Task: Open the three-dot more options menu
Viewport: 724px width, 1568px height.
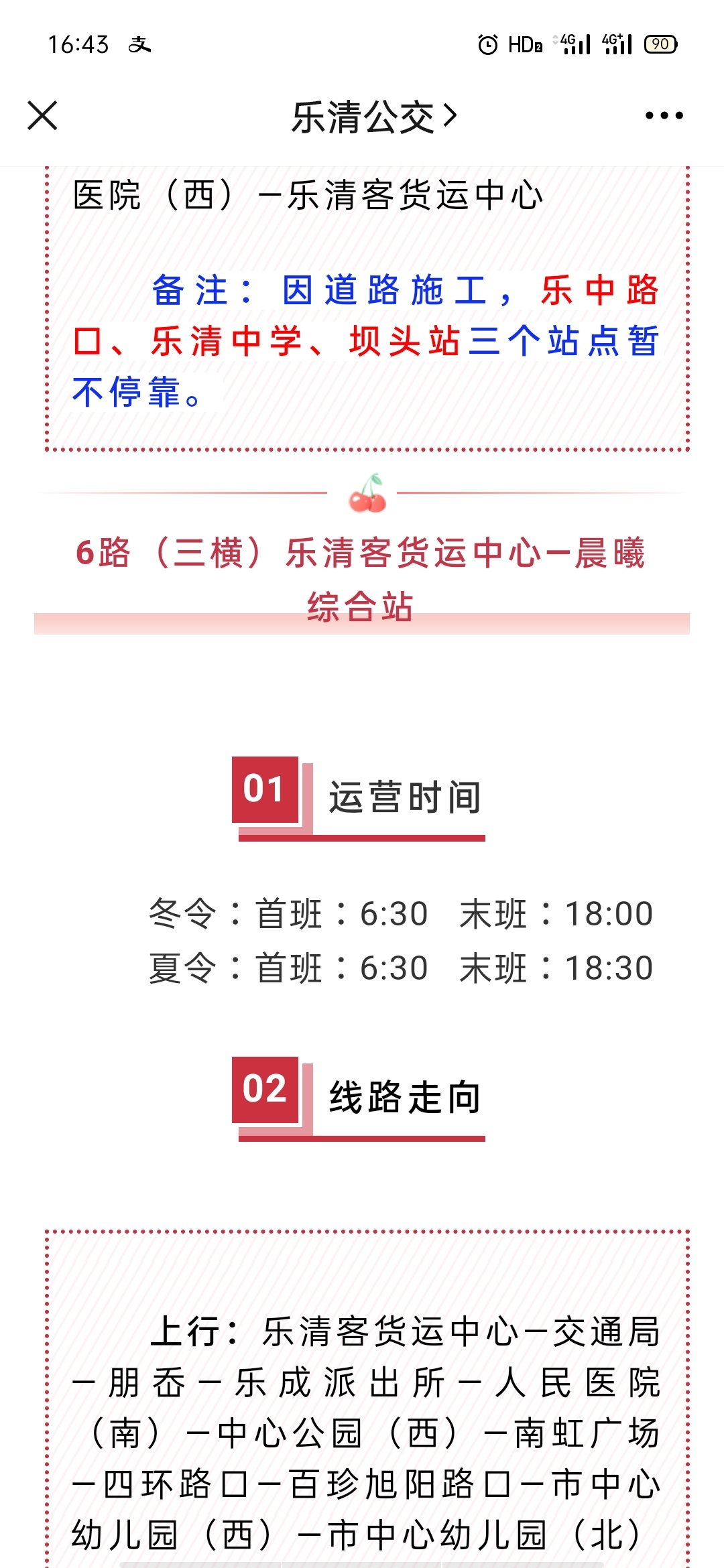Action: point(664,116)
